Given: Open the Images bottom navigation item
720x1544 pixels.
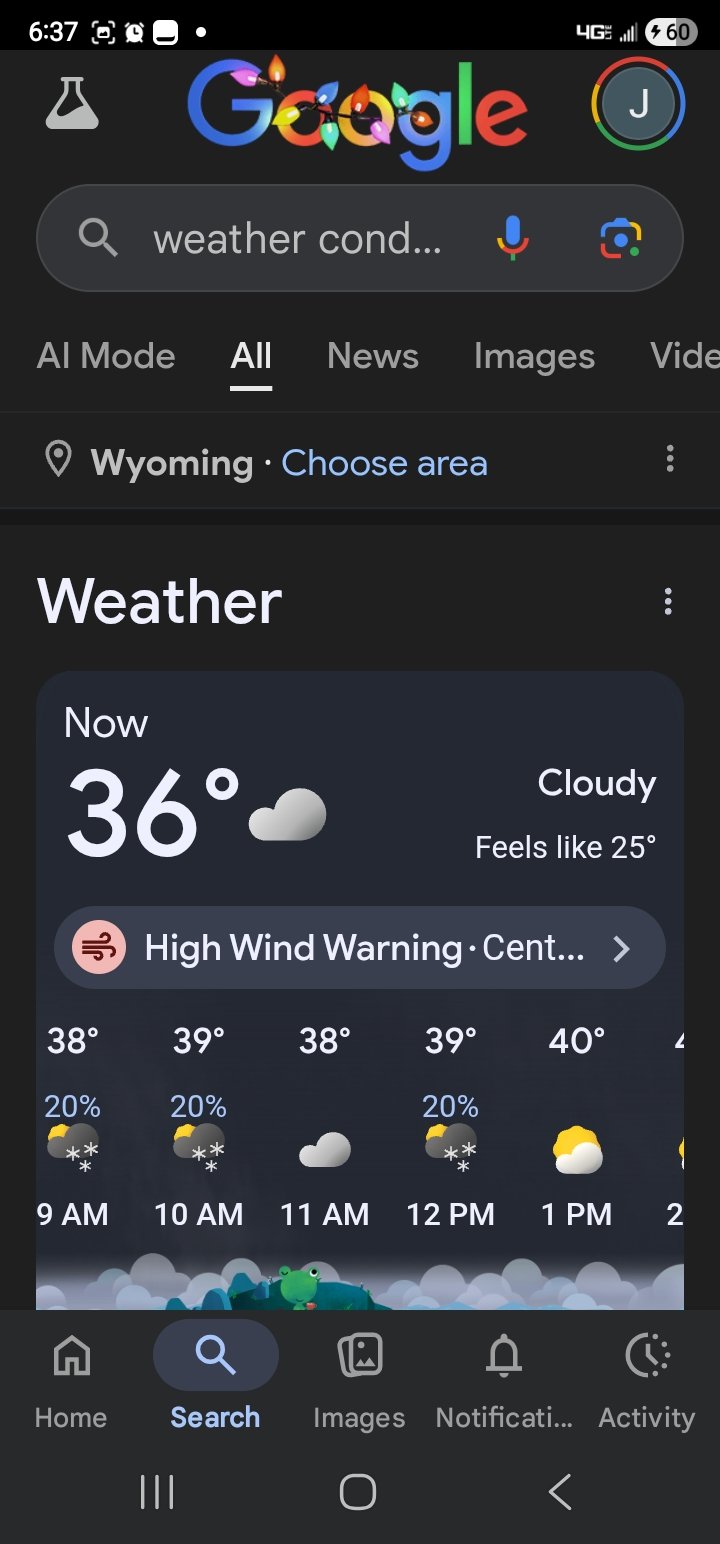Looking at the screenshot, I should pyautogui.click(x=359, y=1378).
